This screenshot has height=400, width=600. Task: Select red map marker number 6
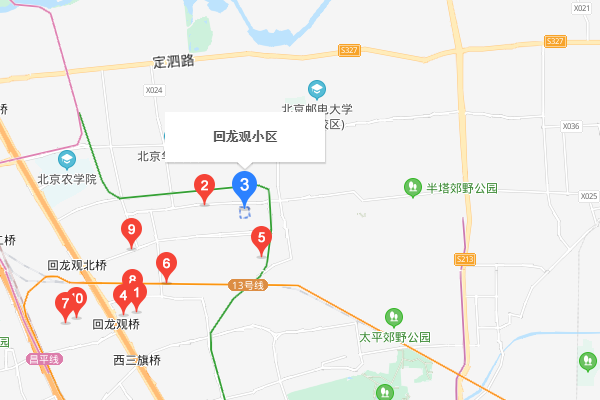[x=167, y=265]
